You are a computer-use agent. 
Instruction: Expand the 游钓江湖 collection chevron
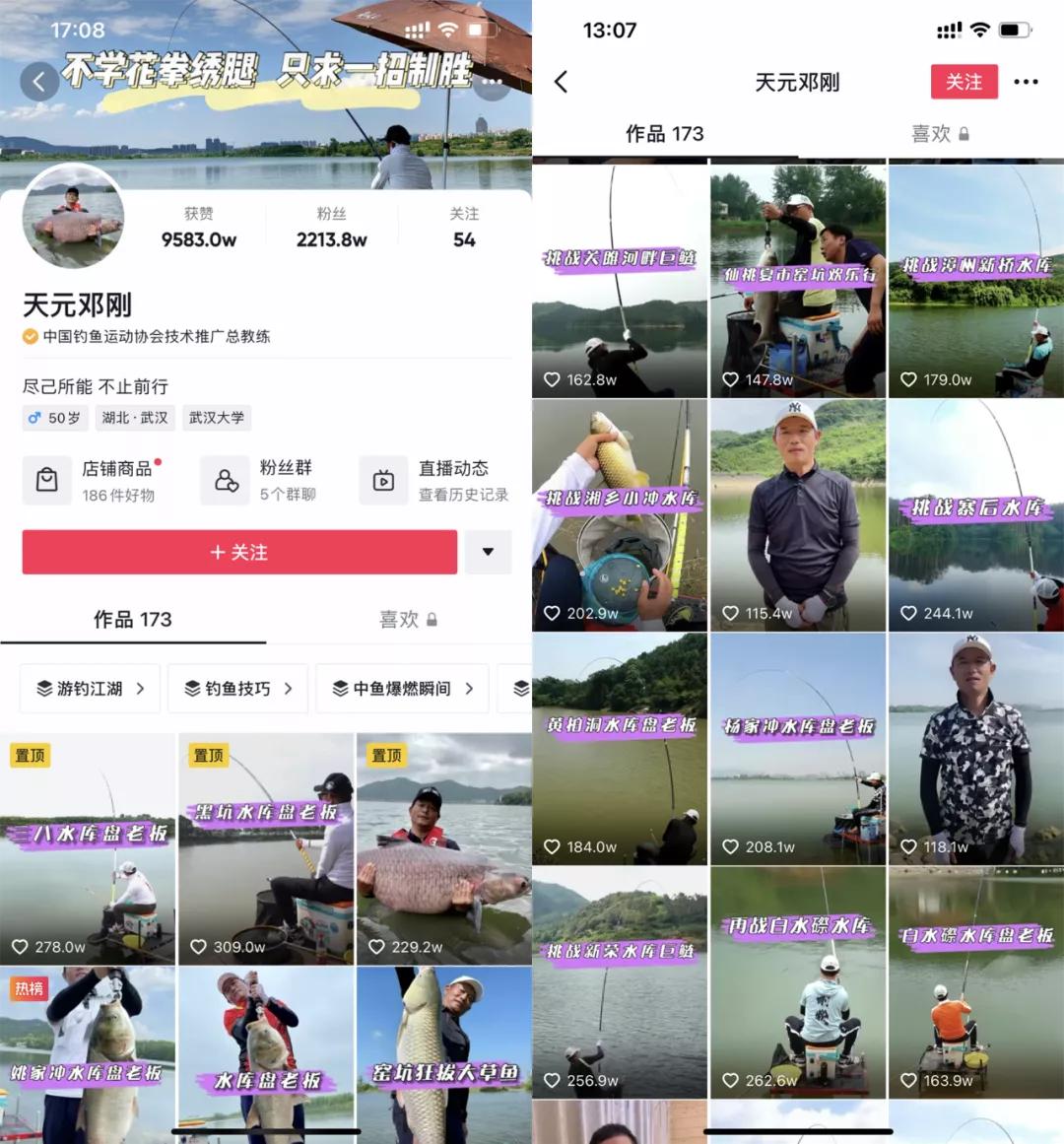141,689
